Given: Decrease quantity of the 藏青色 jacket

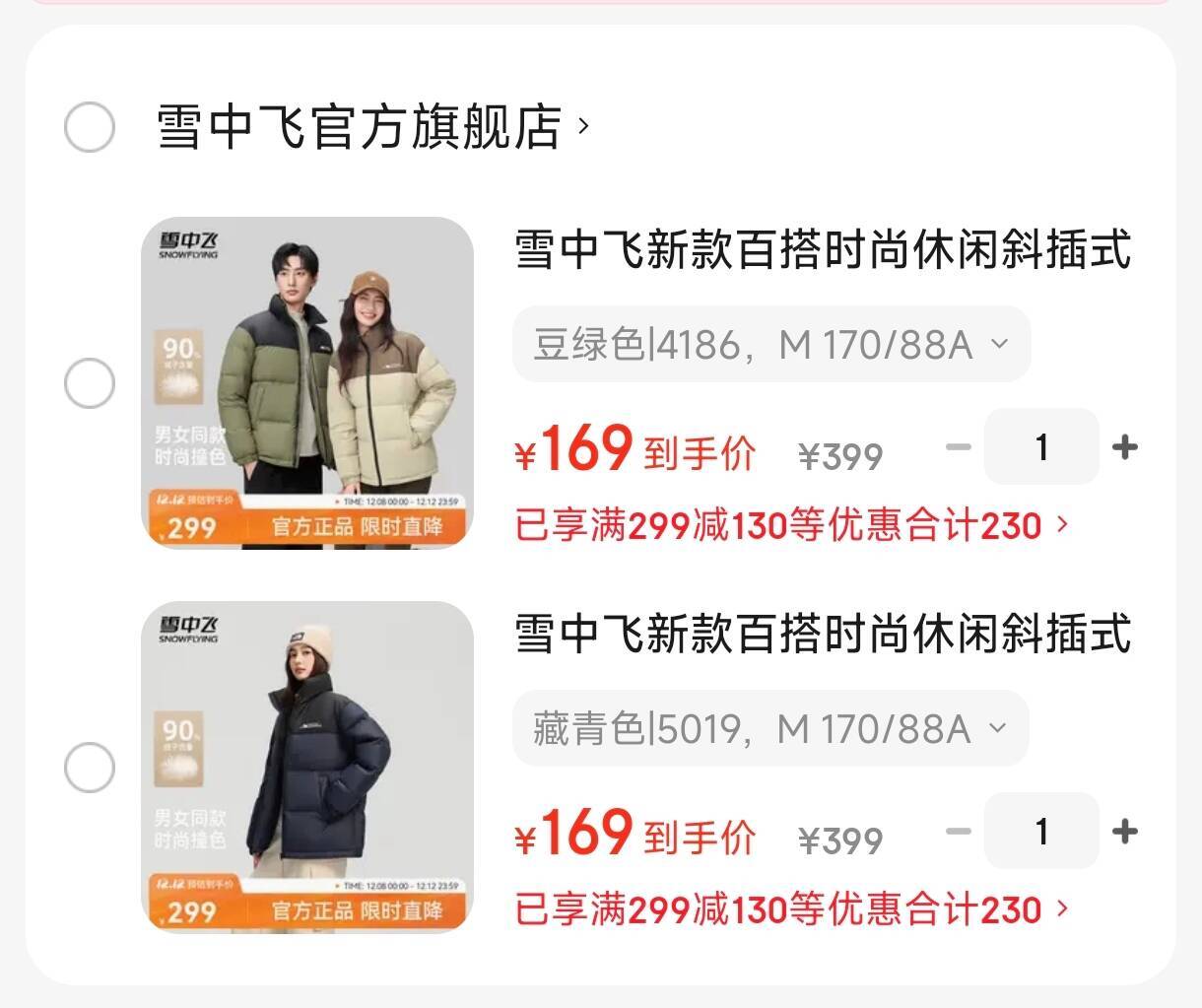Looking at the screenshot, I should [958, 832].
